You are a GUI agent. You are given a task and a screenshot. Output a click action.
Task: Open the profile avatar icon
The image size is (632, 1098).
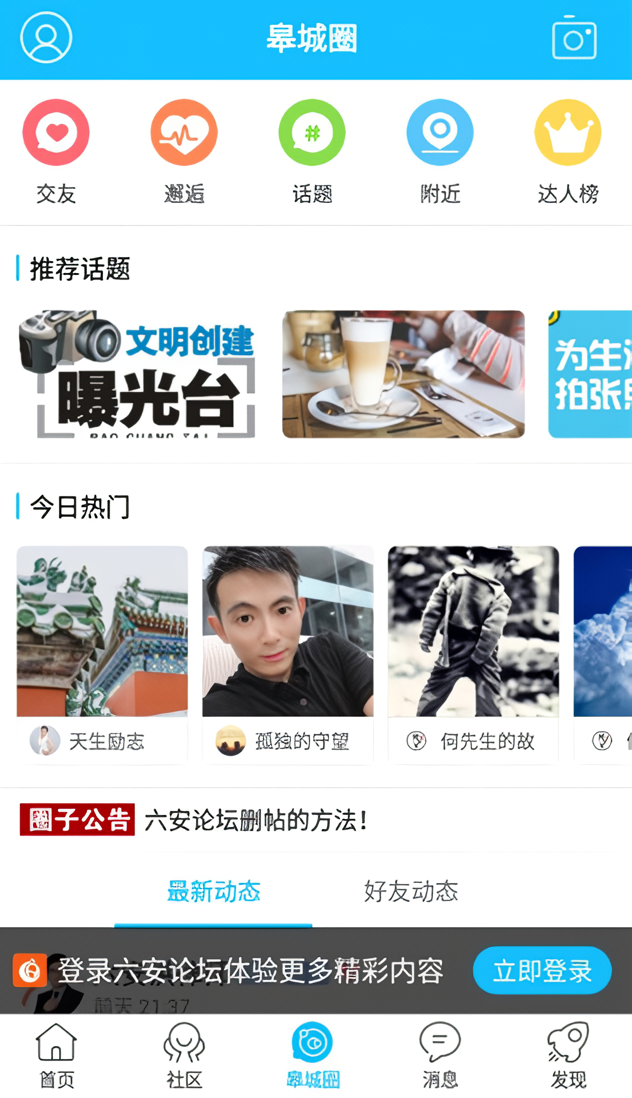[x=46, y=38]
